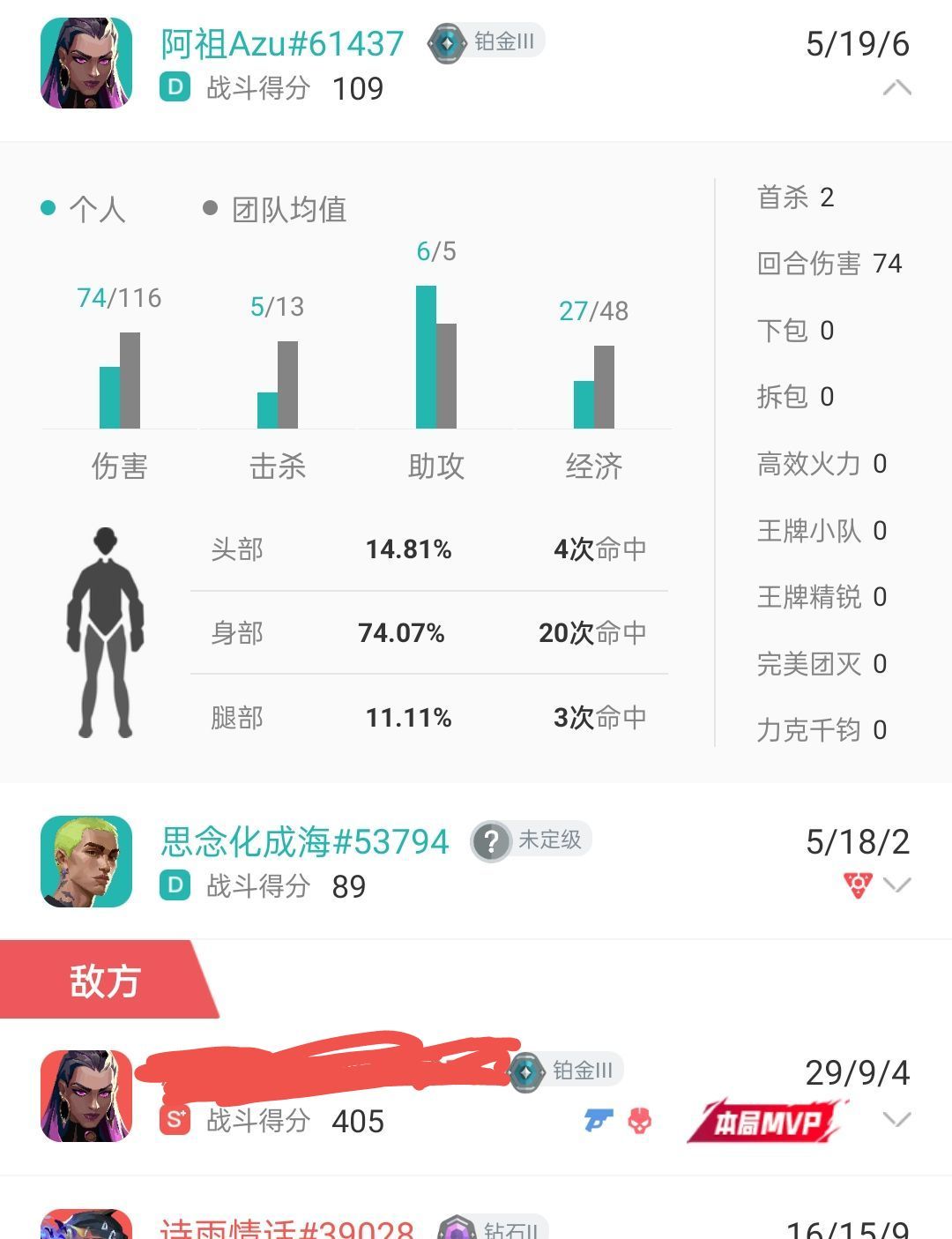
Task: Open 阿祖Azu#61437 player avatar
Action: [86, 63]
